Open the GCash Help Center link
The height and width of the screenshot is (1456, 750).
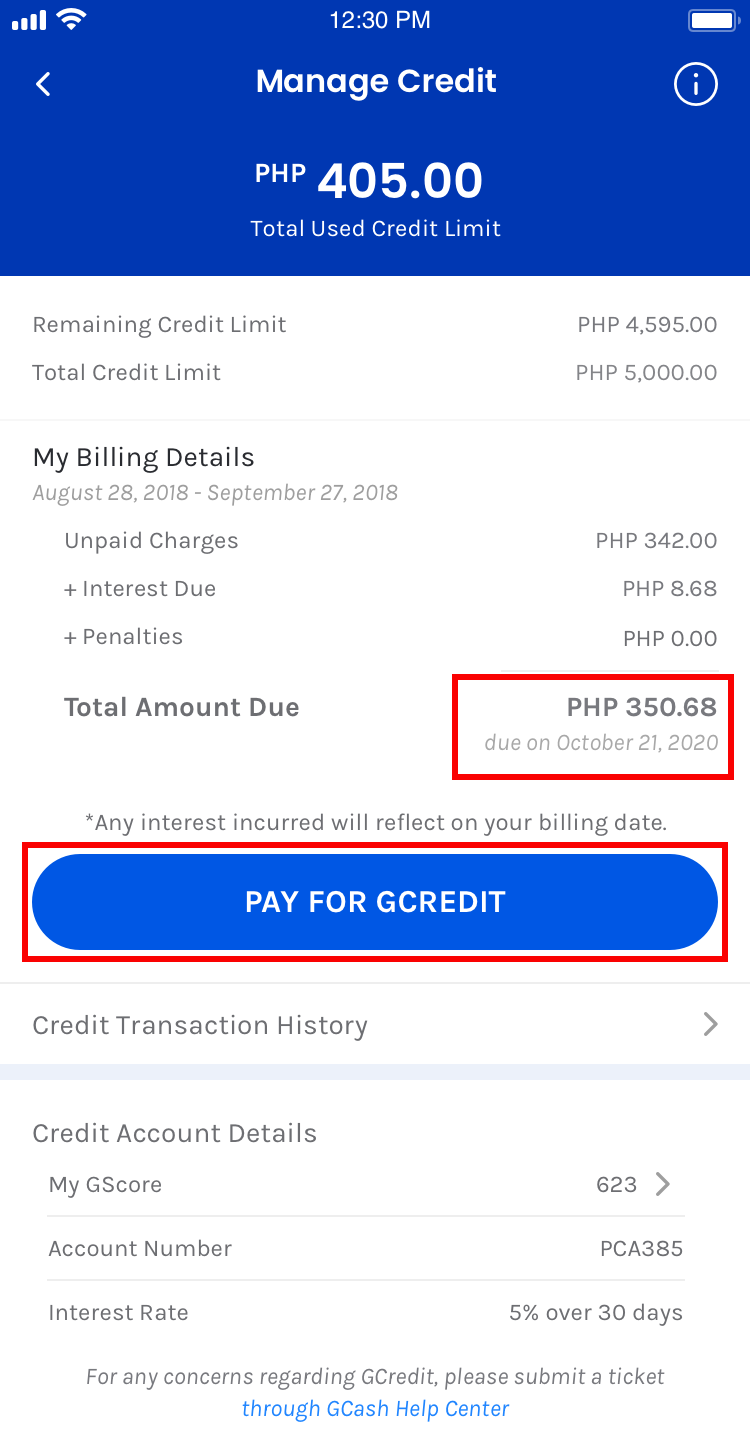click(375, 1409)
